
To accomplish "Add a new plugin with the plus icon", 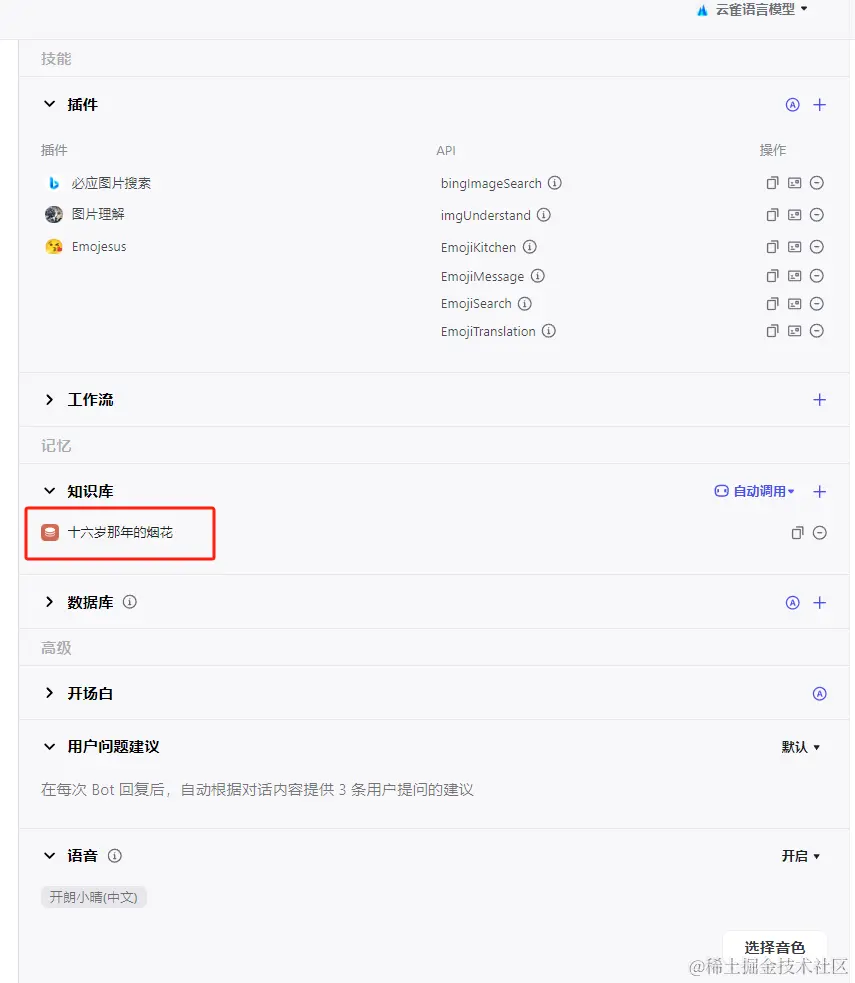I will tap(819, 104).
